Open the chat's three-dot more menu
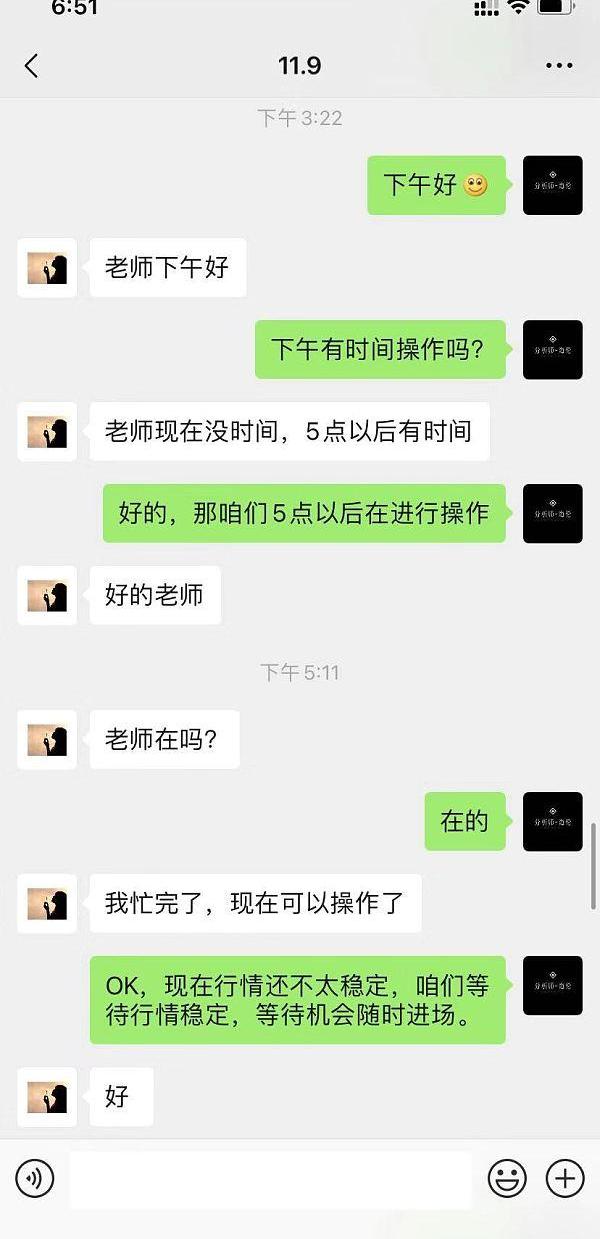The width and height of the screenshot is (600, 1239). click(x=559, y=66)
